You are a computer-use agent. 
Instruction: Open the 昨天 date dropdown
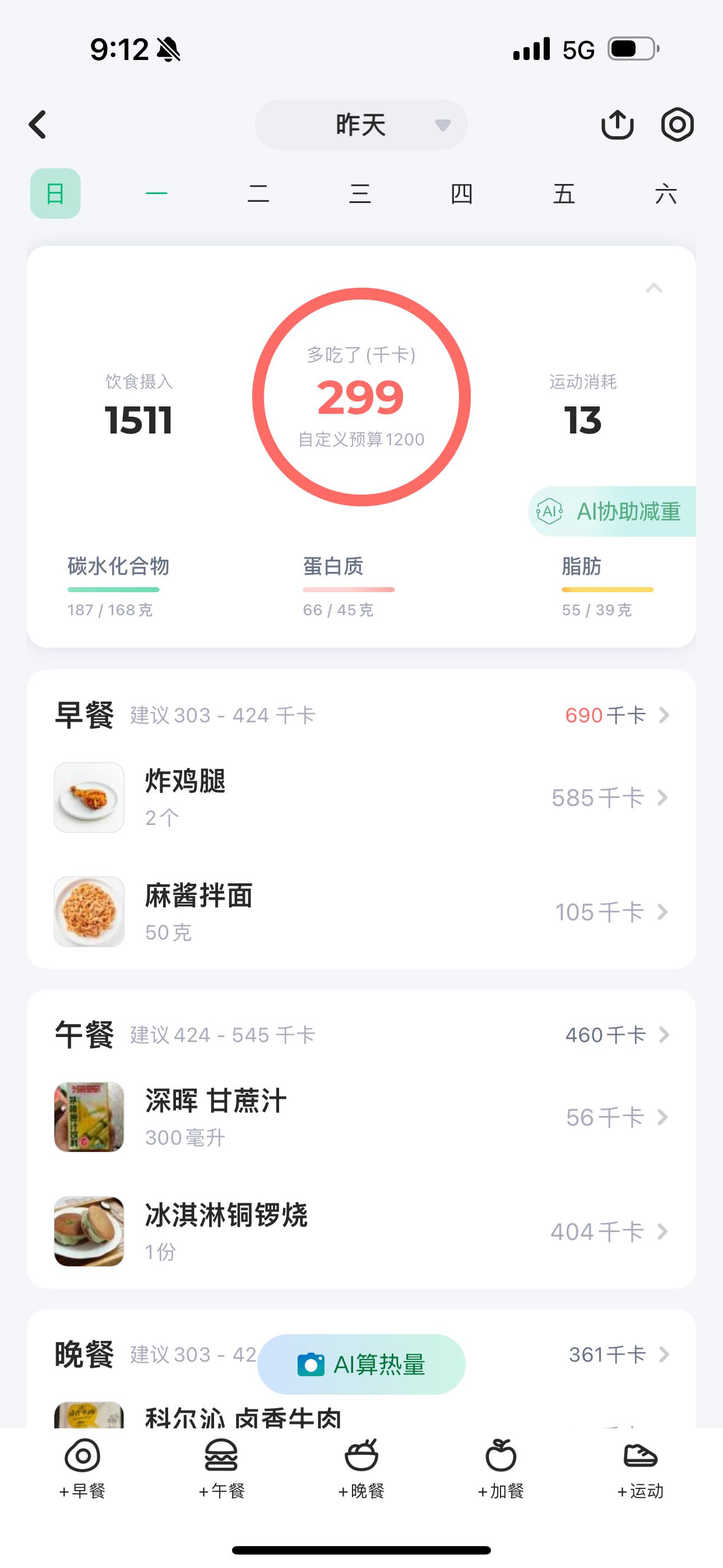click(361, 125)
